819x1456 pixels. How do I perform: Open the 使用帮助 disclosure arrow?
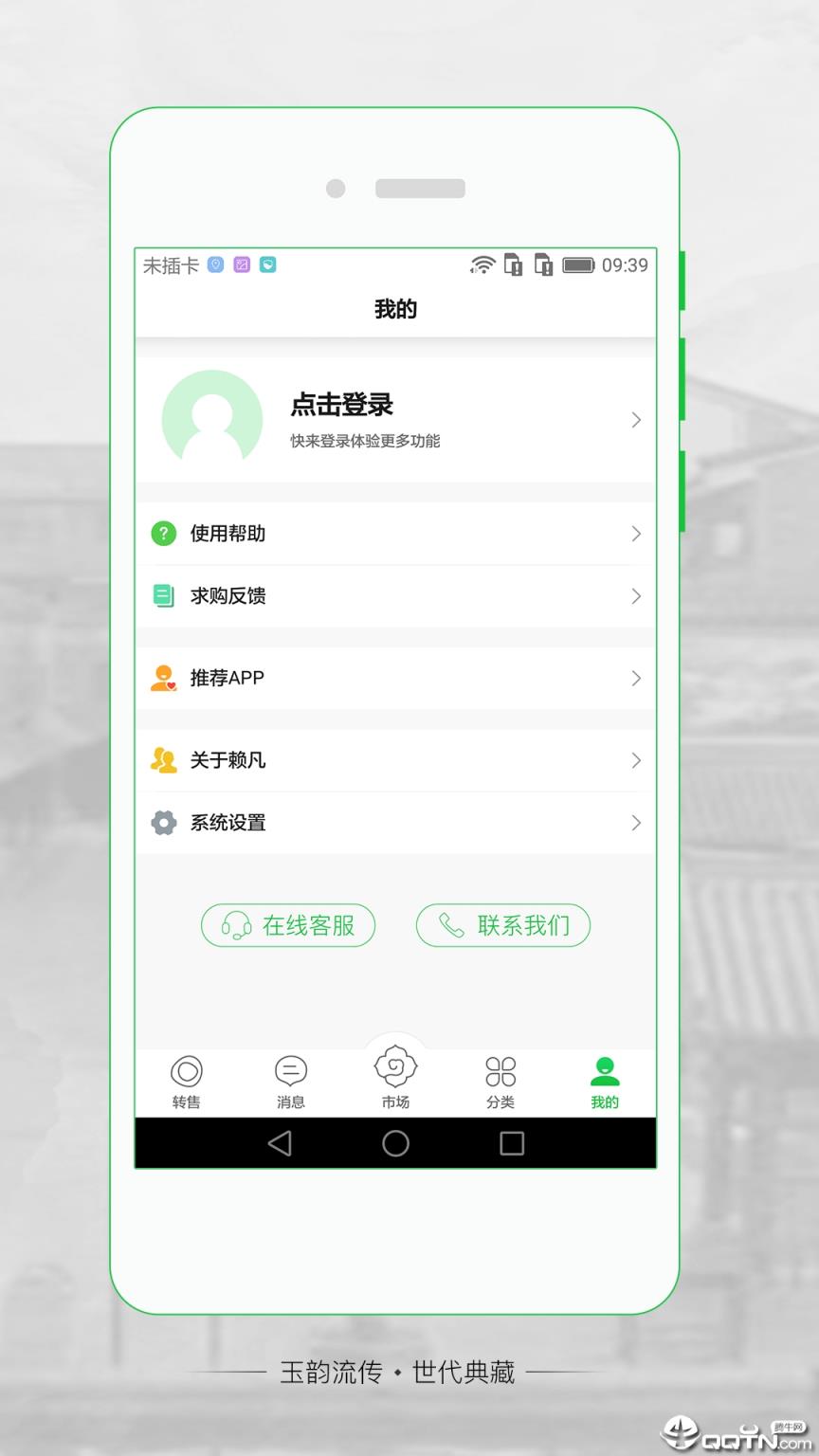636,534
